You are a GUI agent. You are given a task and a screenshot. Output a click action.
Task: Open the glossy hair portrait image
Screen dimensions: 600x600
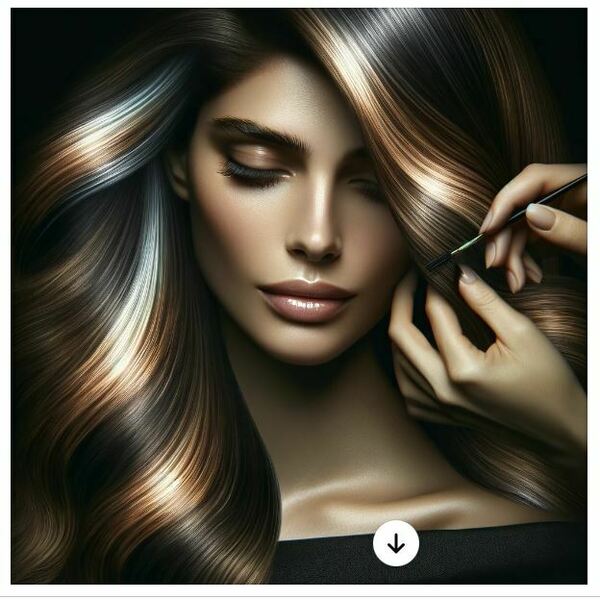pyautogui.click(x=299, y=280)
